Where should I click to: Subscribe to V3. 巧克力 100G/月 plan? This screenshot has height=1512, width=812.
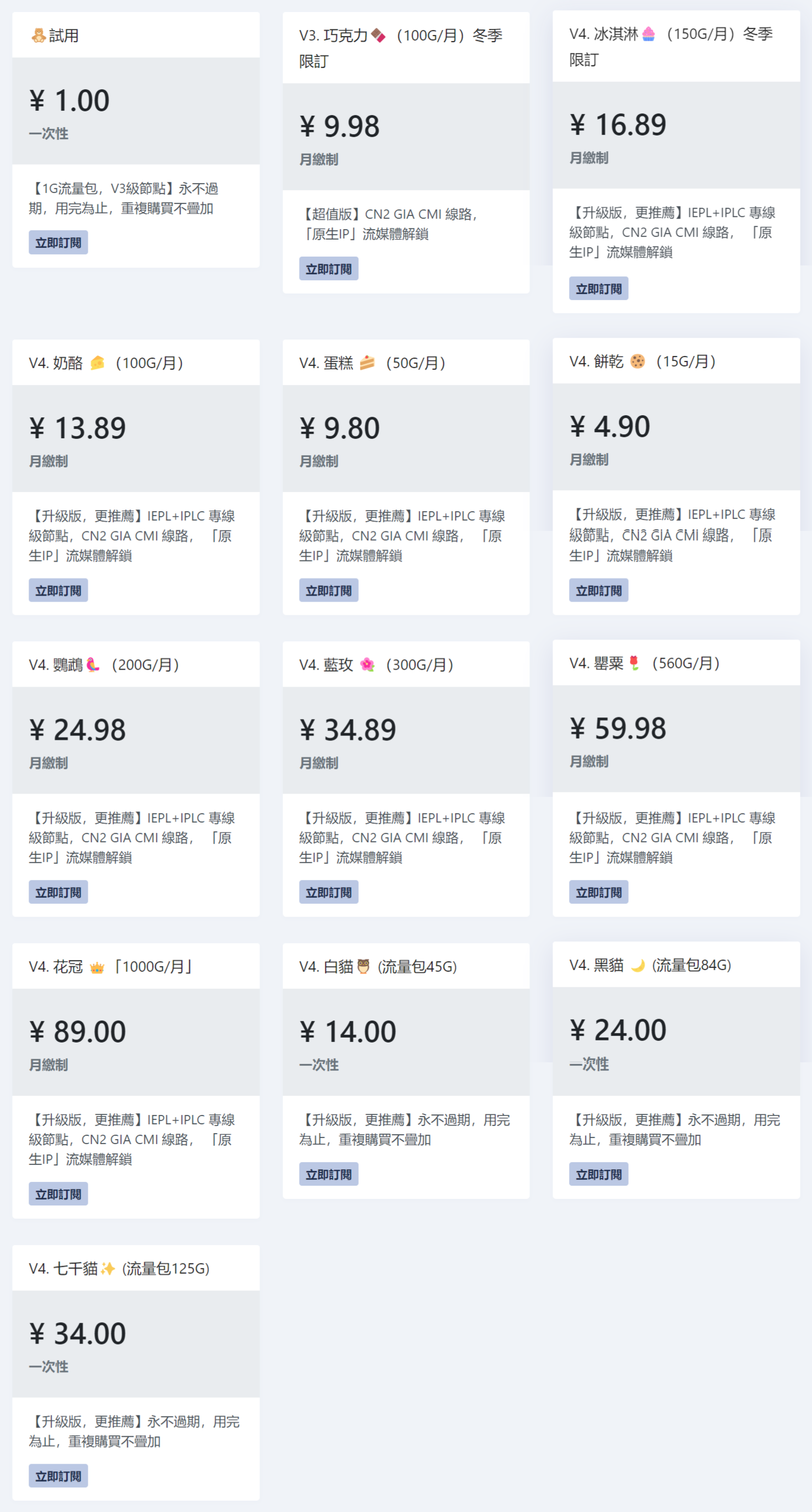tap(328, 269)
